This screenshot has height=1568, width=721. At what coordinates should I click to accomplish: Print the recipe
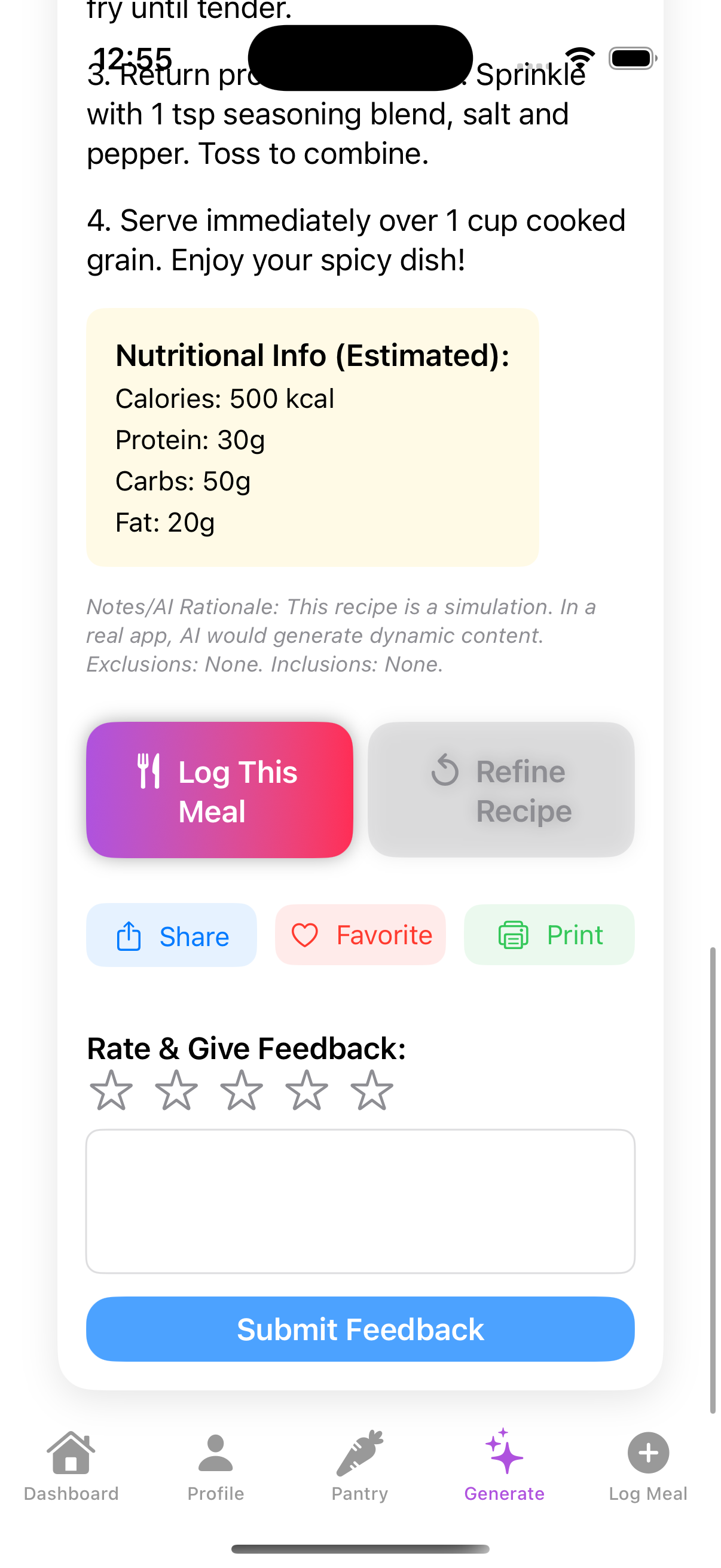coord(549,935)
